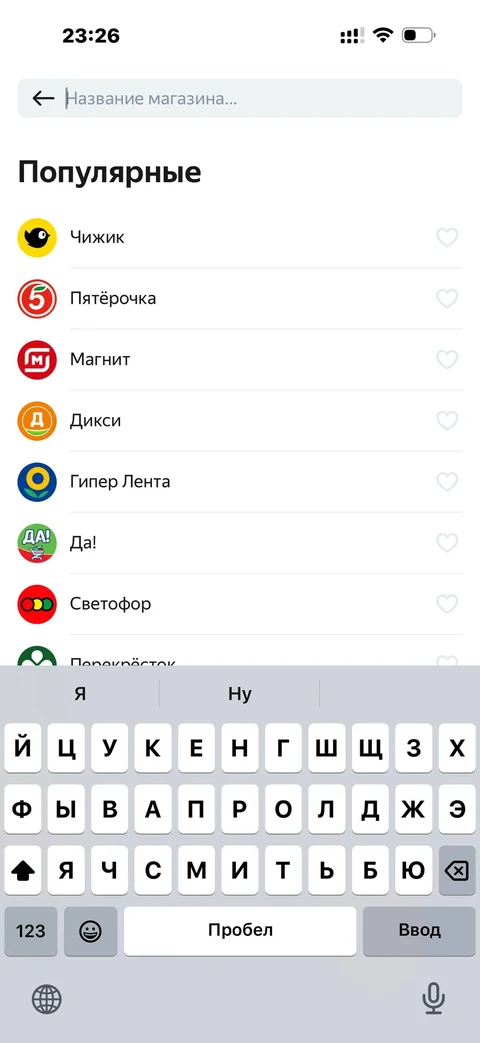Open the Дикси store
This screenshot has height=1043, width=480.
pos(239,421)
